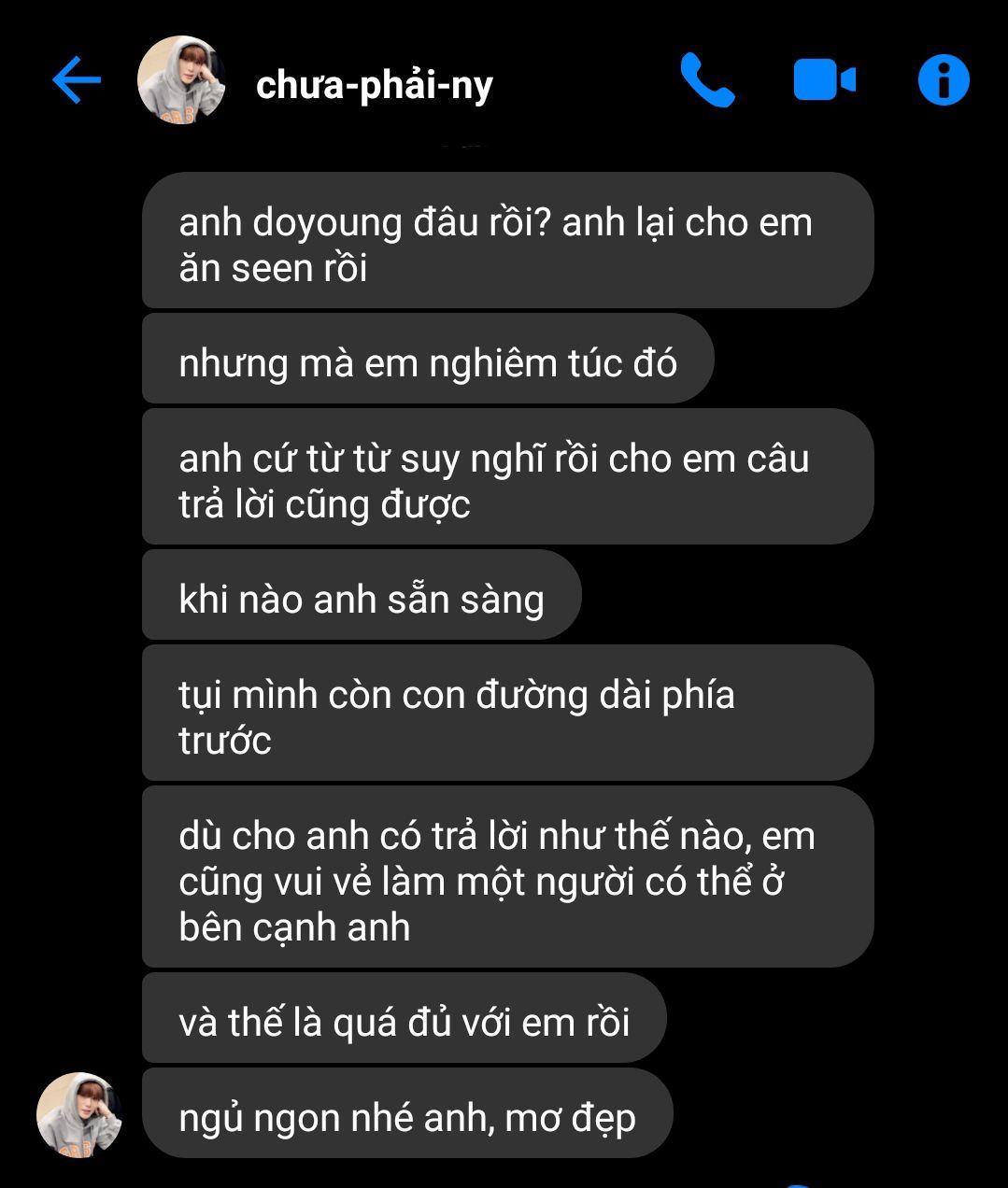Open chưa-phải-ny profile from header
This screenshot has width=1008, height=1188.
(374, 85)
